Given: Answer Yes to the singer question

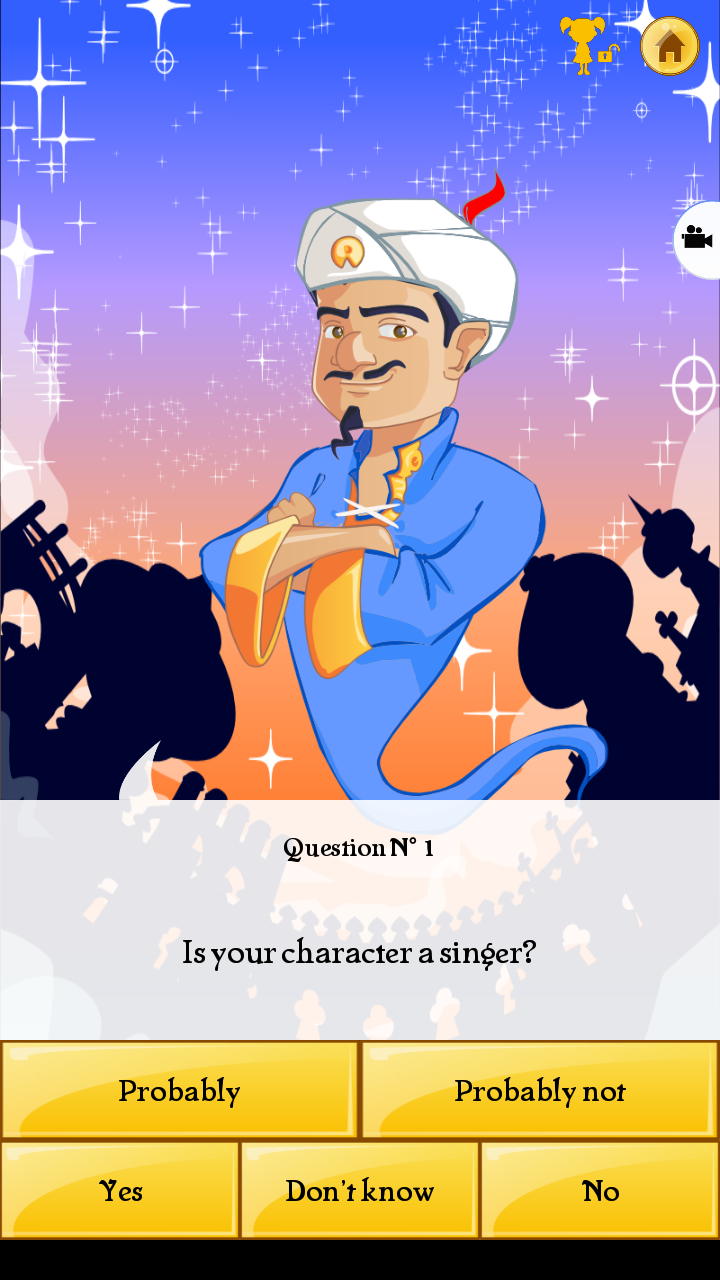Looking at the screenshot, I should [x=120, y=1190].
